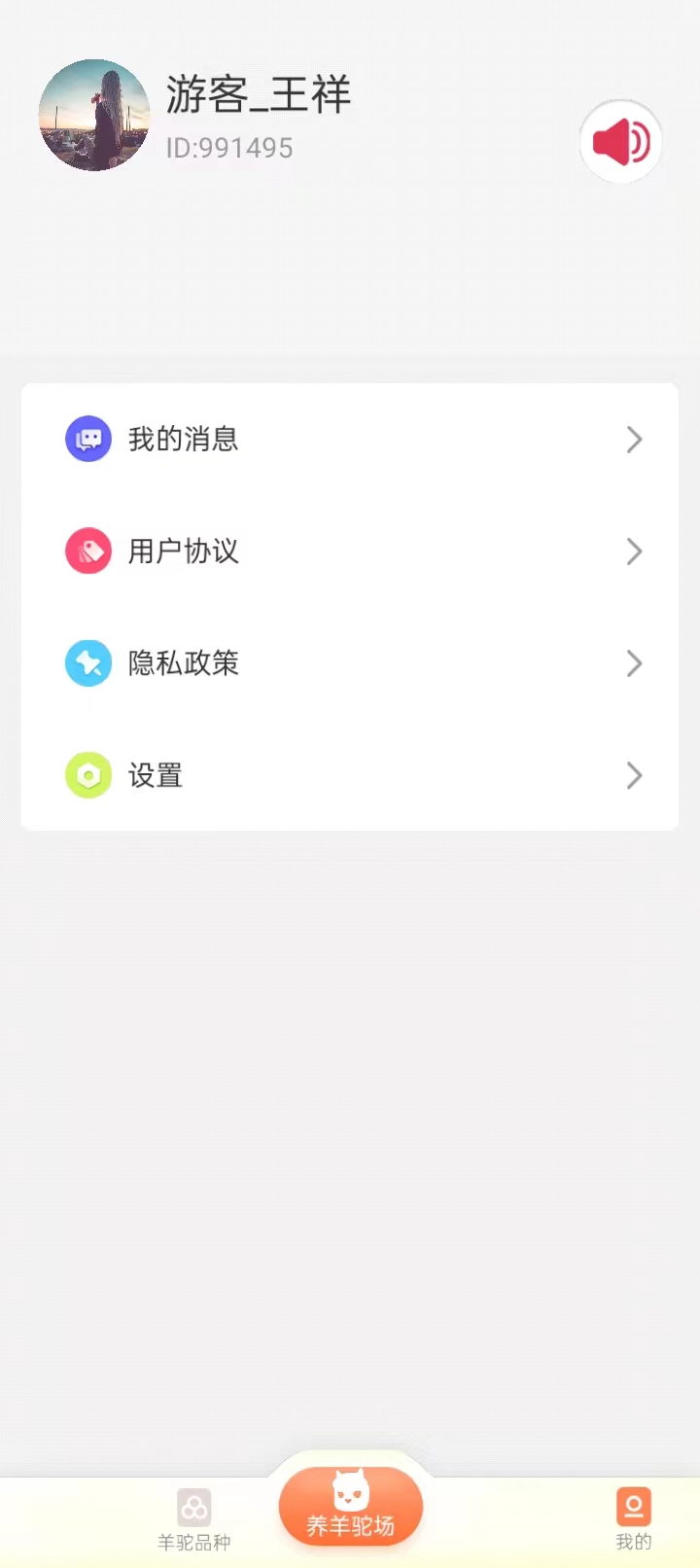
Task: Click the 羊驼品种 nav icon
Action: click(195, 1506)
